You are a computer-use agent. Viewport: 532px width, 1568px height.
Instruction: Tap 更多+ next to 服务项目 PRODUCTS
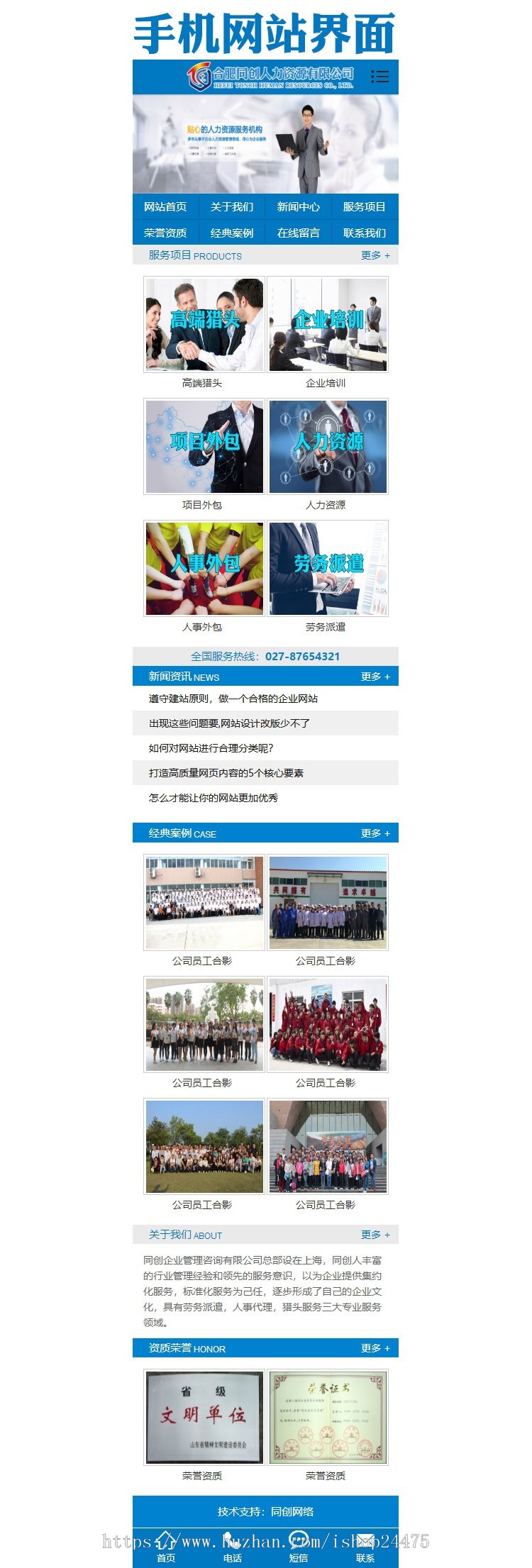(375, 255)
